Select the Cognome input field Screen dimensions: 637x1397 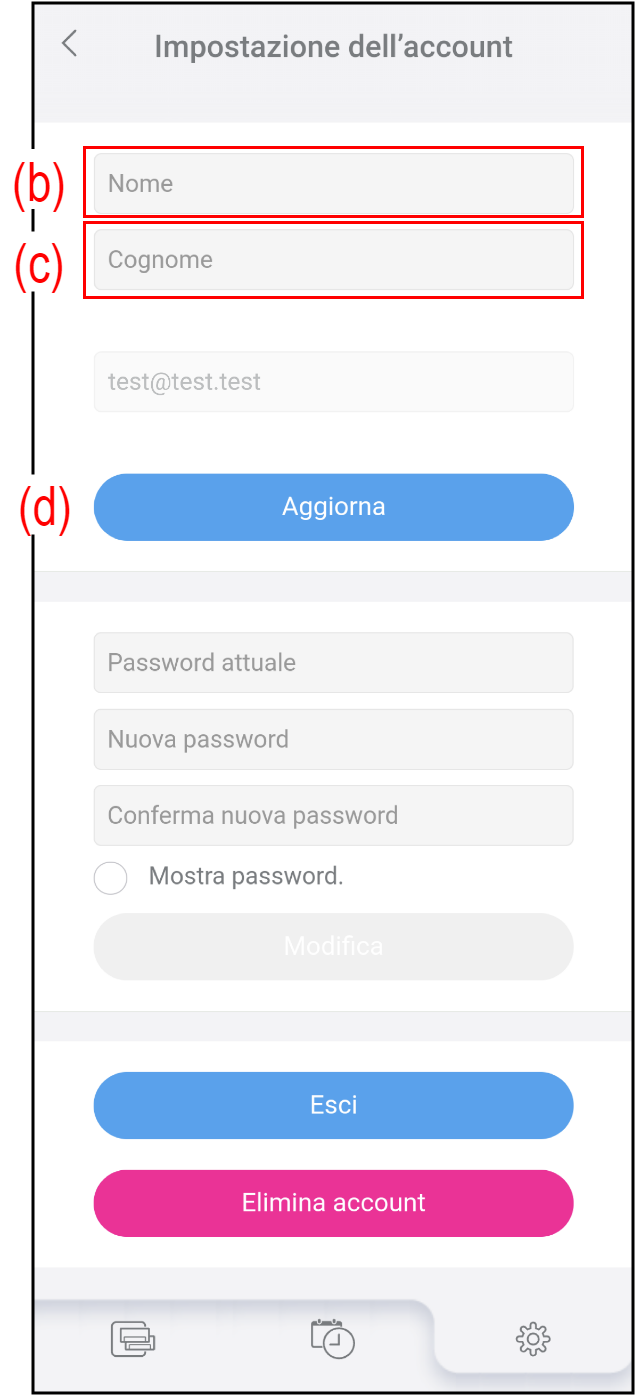coord(333,260)
